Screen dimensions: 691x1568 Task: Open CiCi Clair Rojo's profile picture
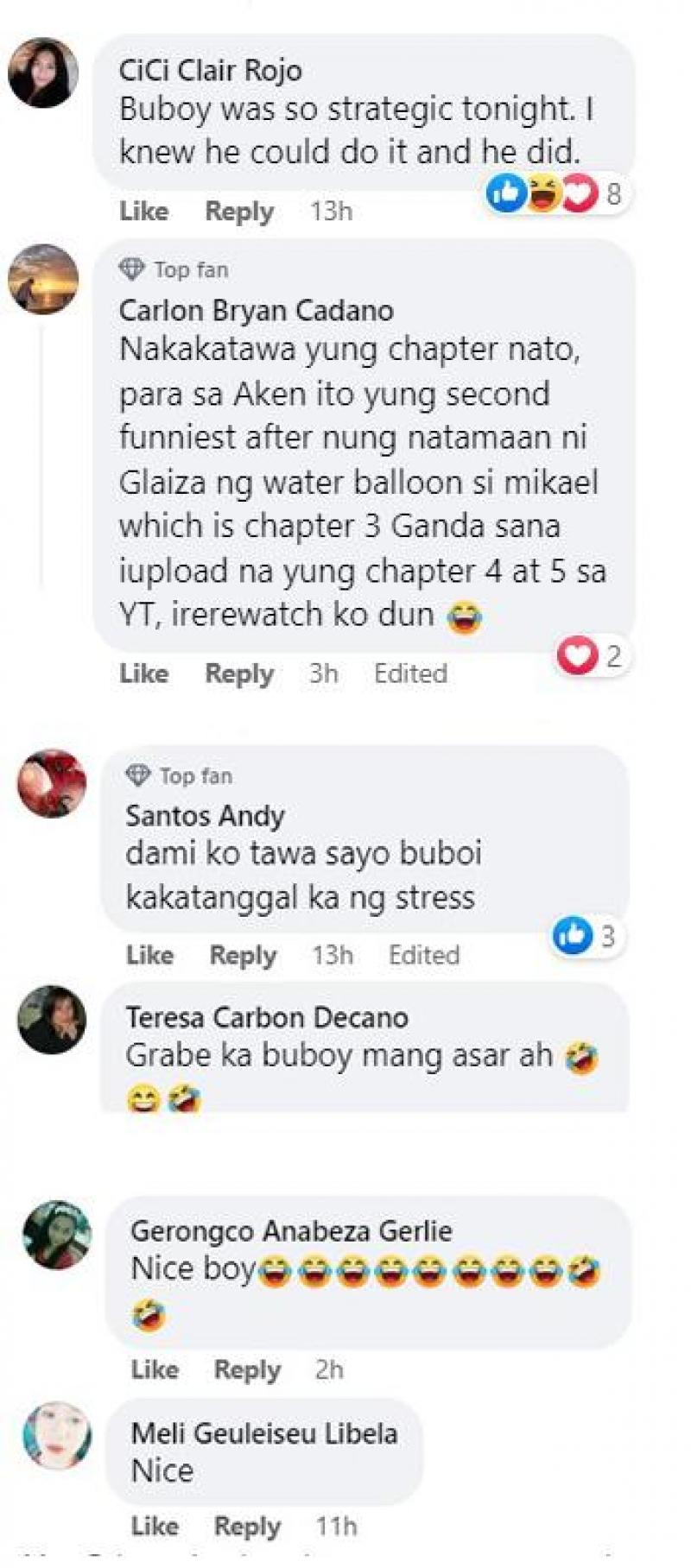(x=43, y=73)
